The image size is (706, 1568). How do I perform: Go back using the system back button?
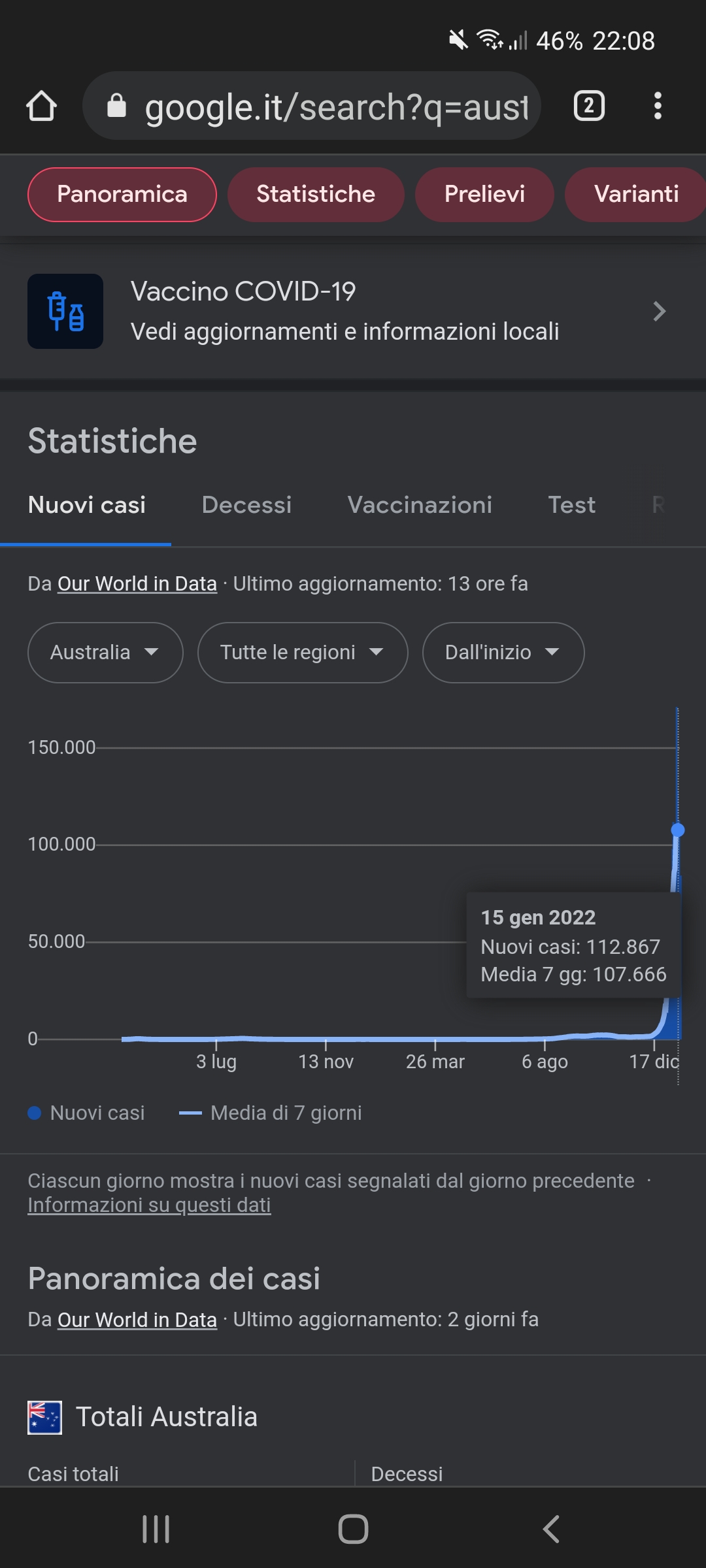(551, 1529)
